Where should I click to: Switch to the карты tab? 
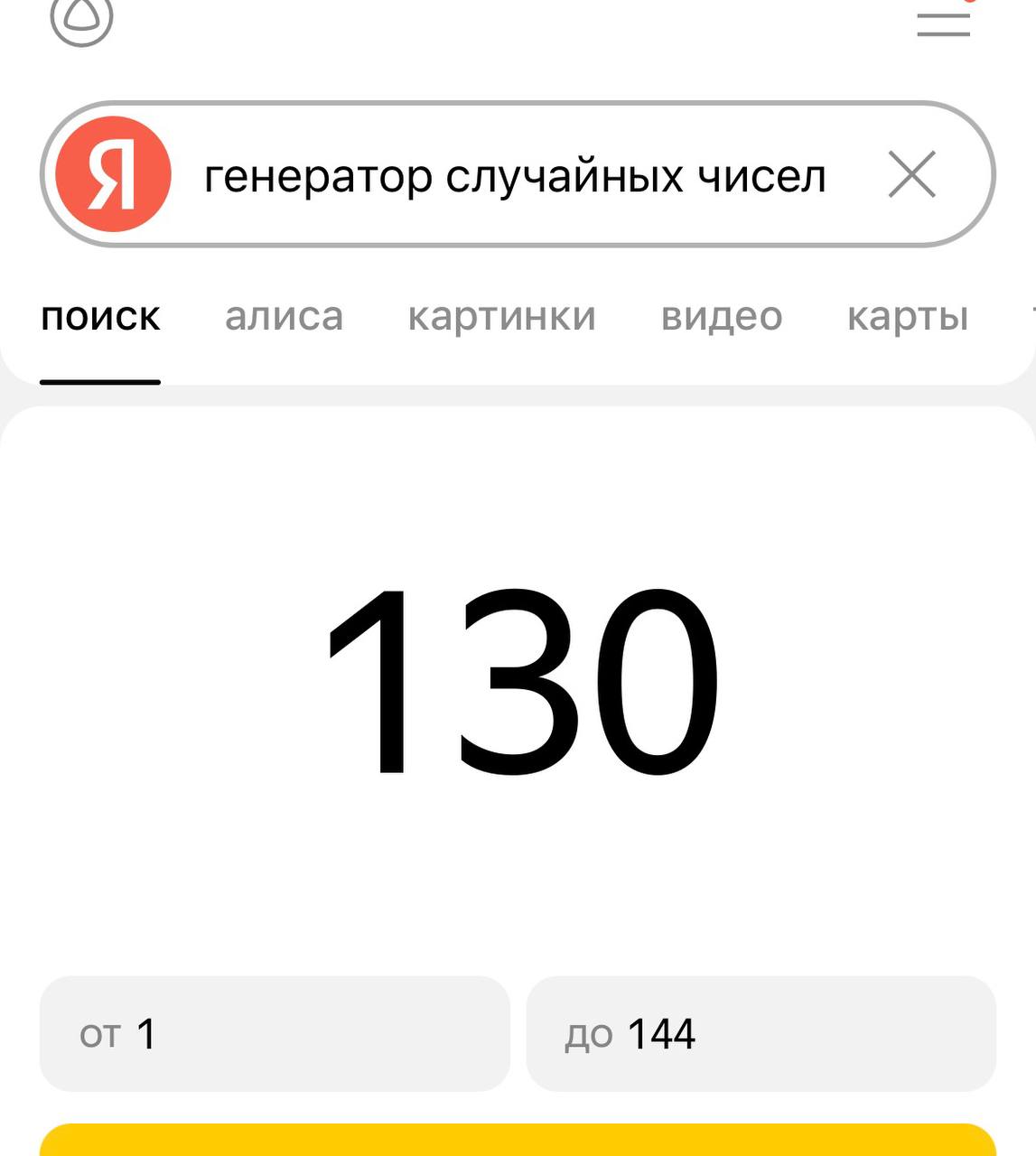tap(907, 317)
